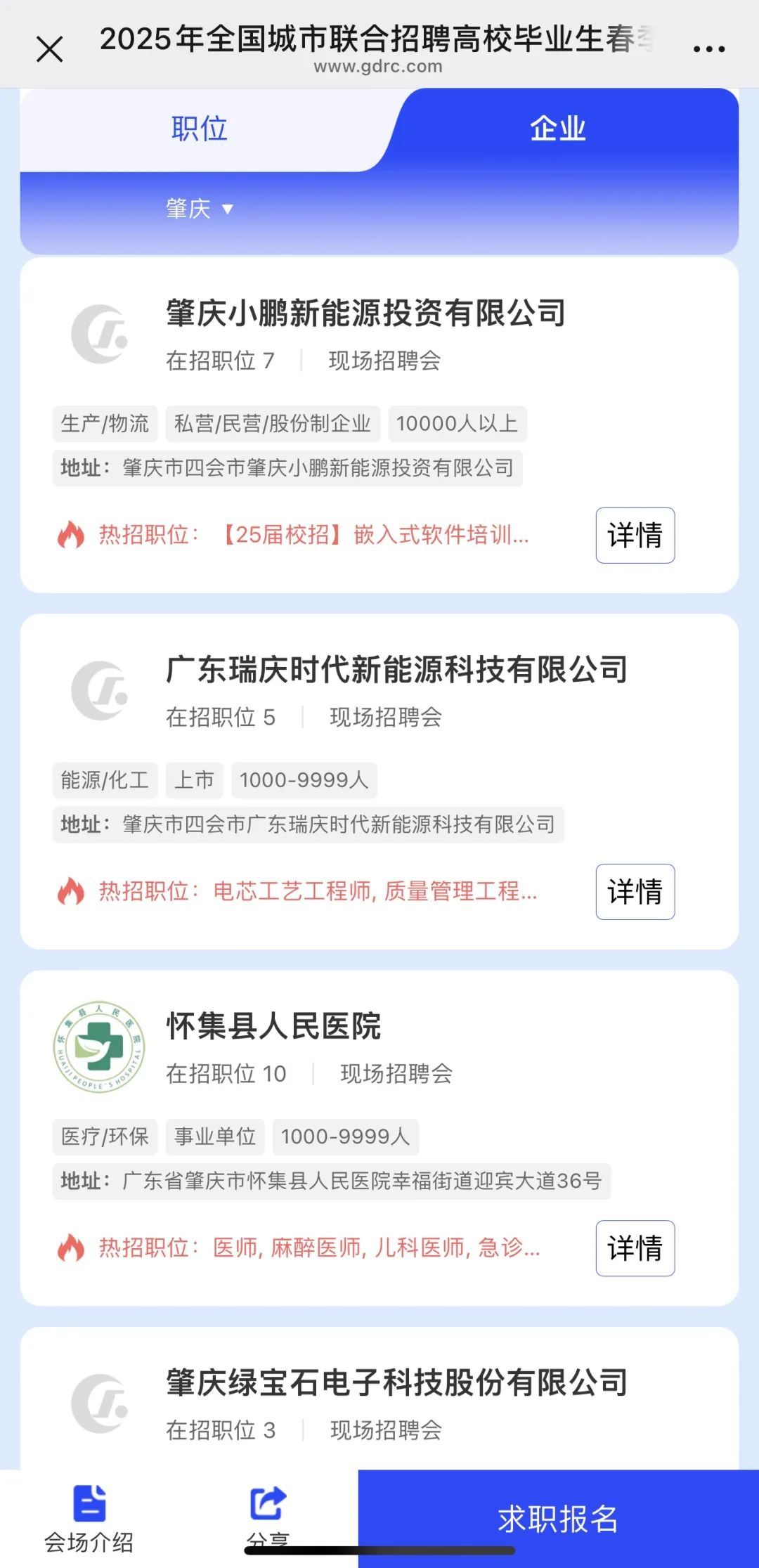Open 会场介绍 in the bottom bar
The height and width of the screenshot is (1568, 759).
click(x=89, y=1518)
